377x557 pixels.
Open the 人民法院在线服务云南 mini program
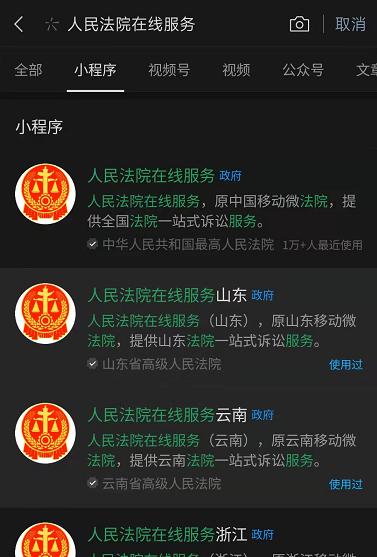[x=188, y=448]
